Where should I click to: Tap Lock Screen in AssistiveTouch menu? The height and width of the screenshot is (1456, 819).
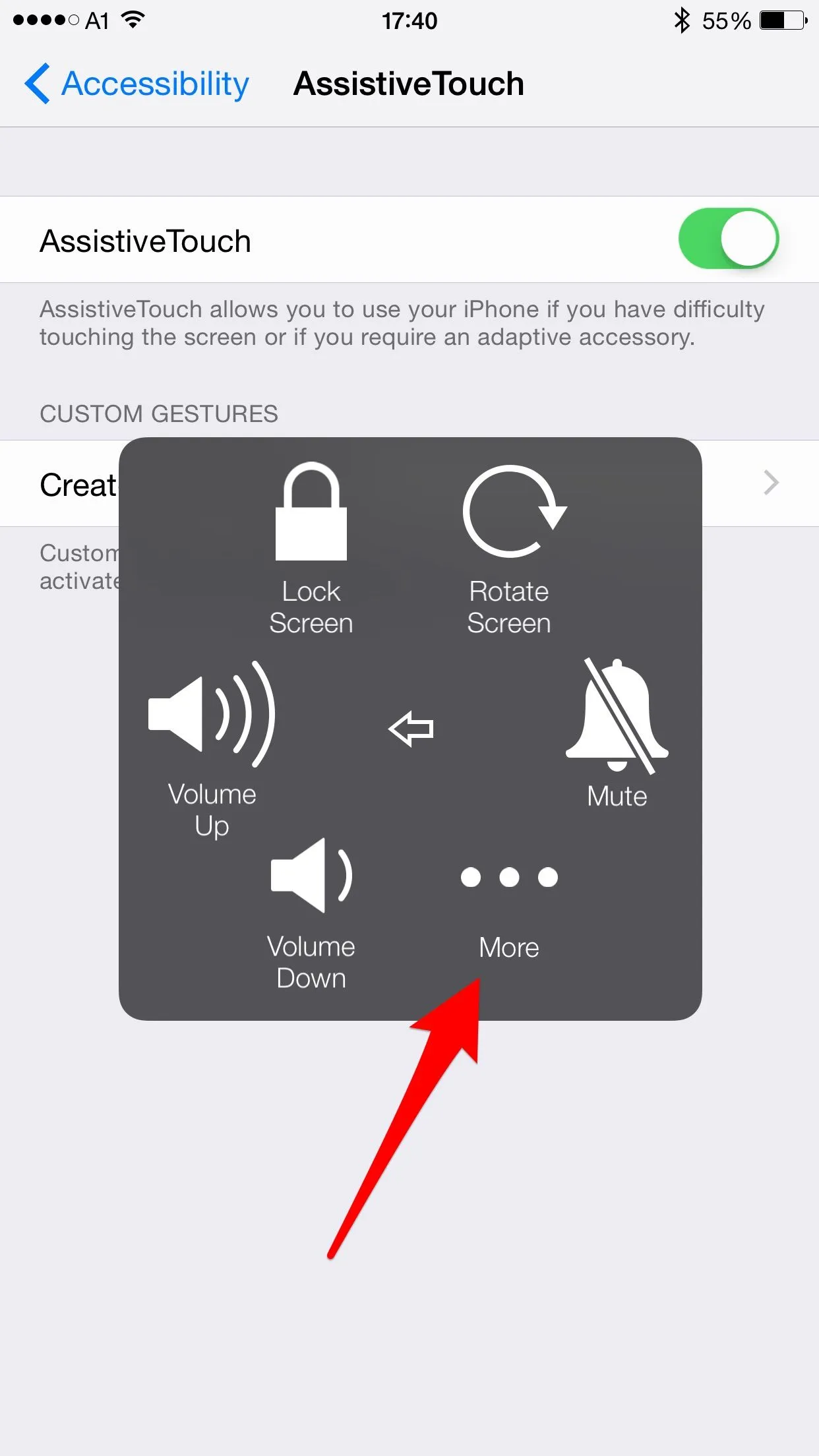[311, 547]
